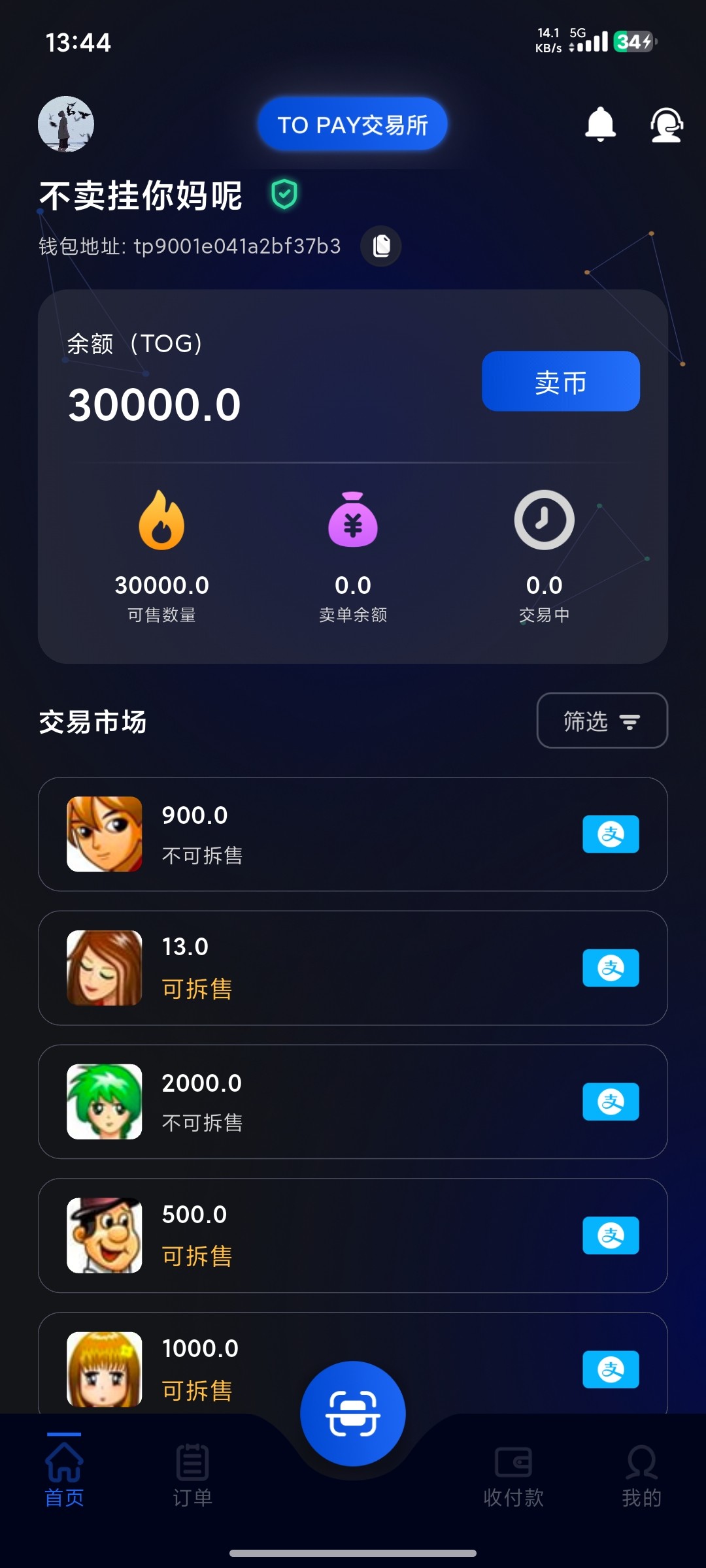Image resolution: width=706 pixels, height=1568 pixels.
Task: Open the 13.0 可拆售 listing
Action: coord(353,968)
